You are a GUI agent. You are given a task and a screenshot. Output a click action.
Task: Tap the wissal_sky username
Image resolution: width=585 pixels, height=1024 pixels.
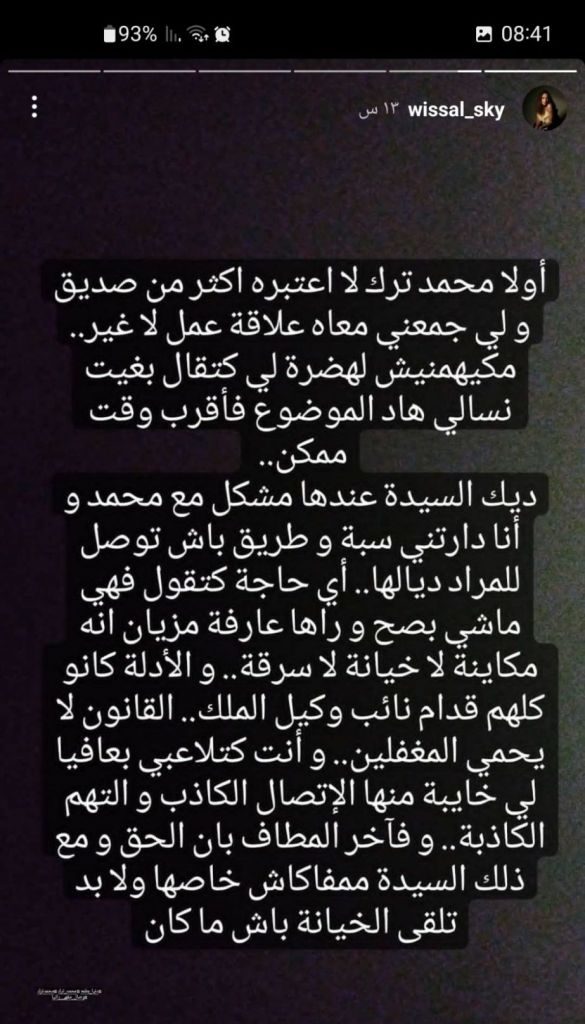click(x=455, y=110)
